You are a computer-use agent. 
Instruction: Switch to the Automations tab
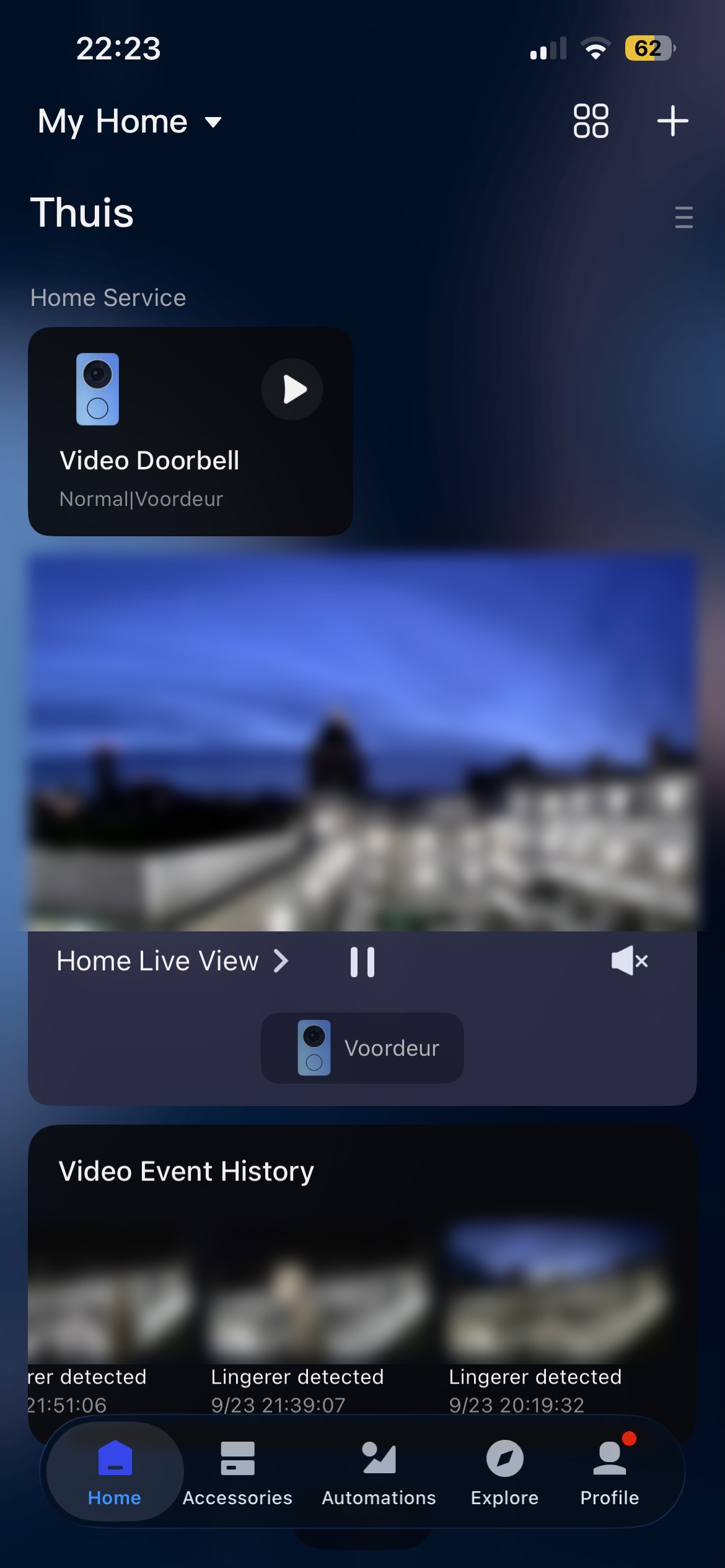tap(379, 1473)
